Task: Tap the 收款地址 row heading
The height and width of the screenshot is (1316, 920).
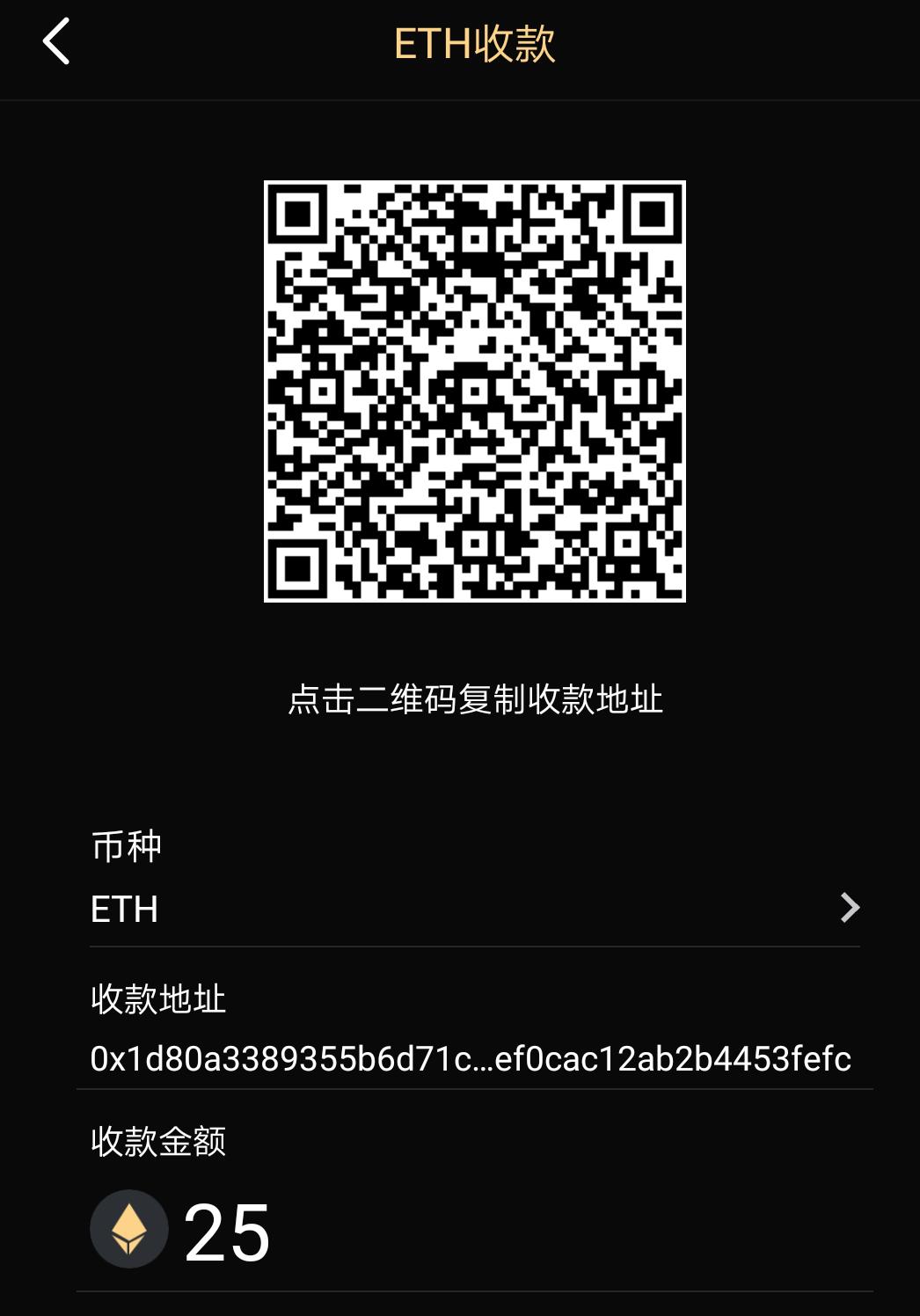Action: [157, 998]
